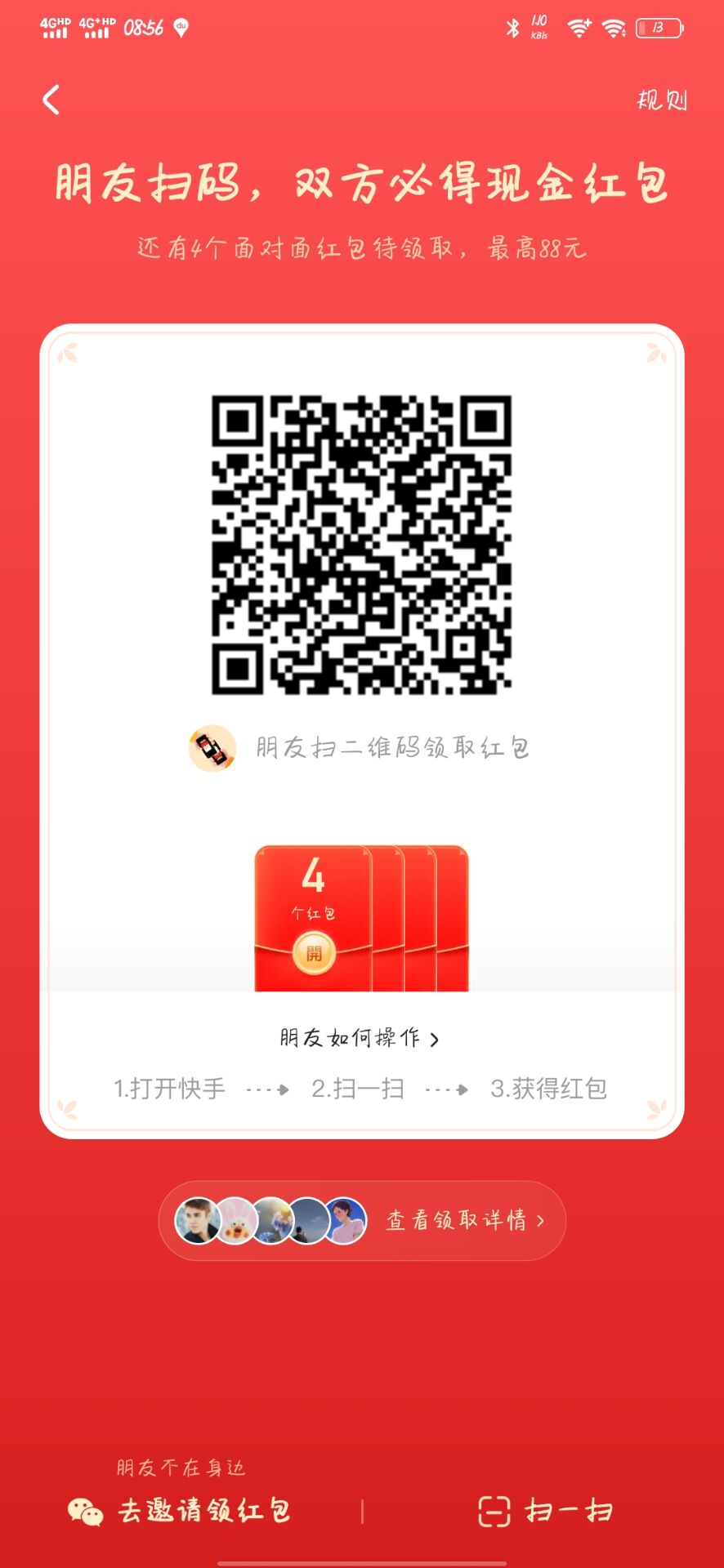The height and width of the screenshot is (1568, 724).
Task: Launch the 扫一扫 scanner
Action: [x=546, y=1511]
